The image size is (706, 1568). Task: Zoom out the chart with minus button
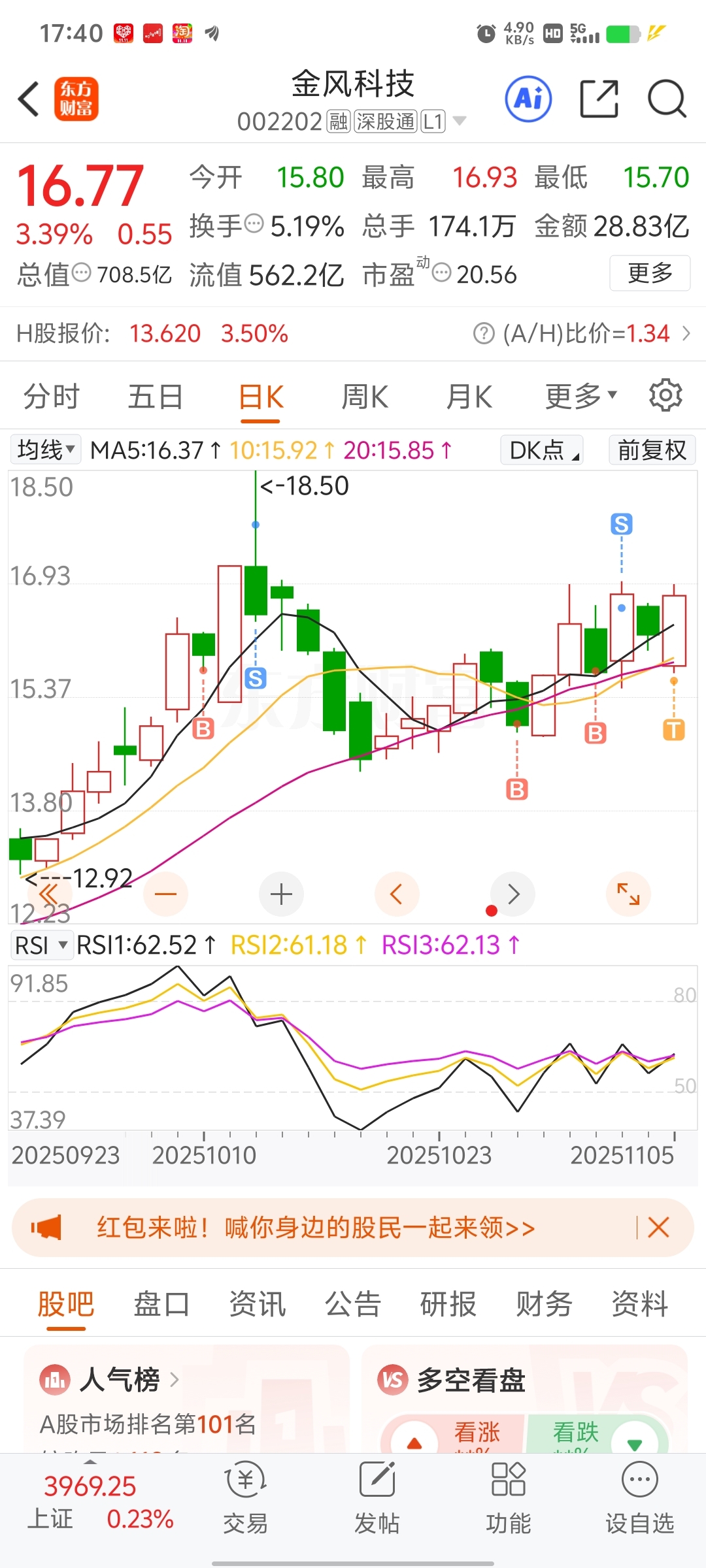(x=165, y=894)
